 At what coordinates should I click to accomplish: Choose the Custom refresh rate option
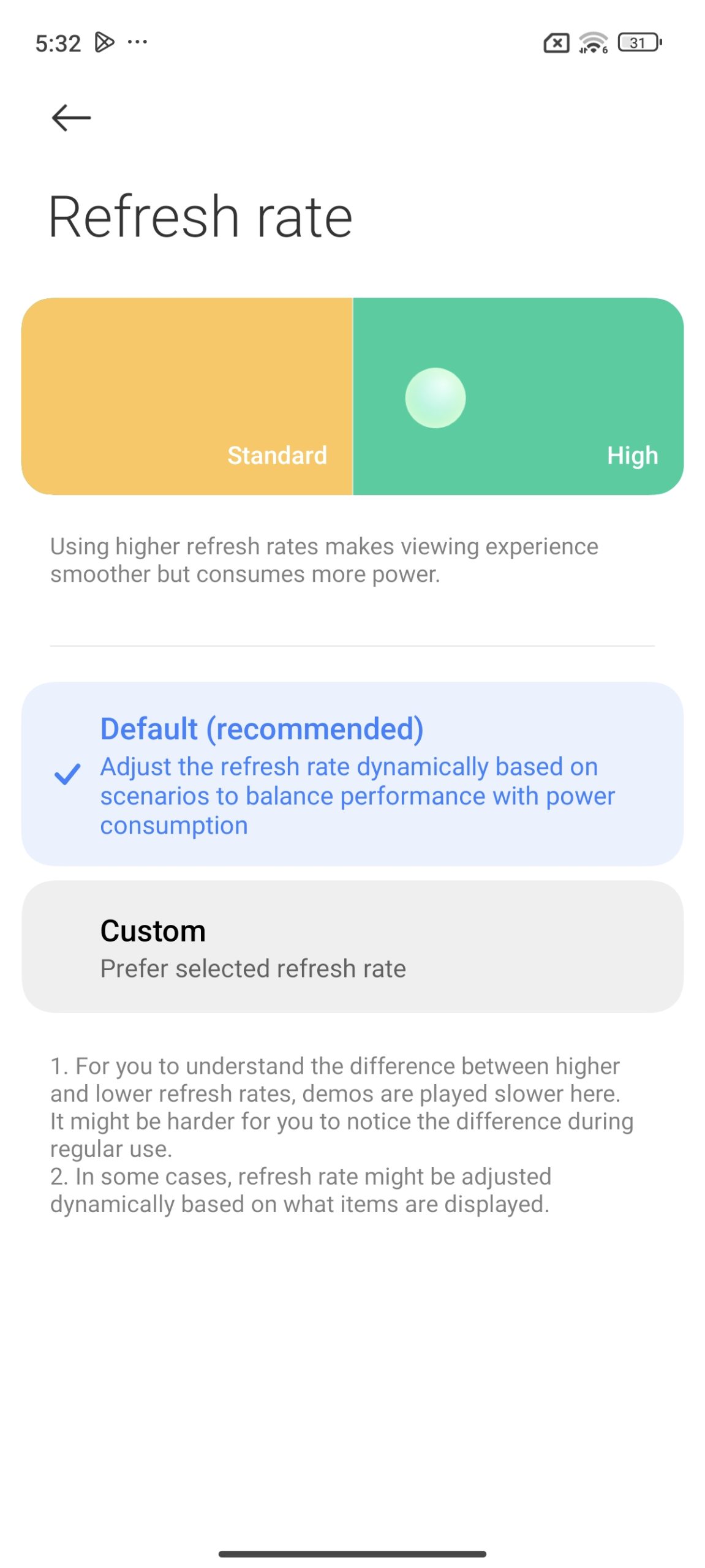pos(352,946)
